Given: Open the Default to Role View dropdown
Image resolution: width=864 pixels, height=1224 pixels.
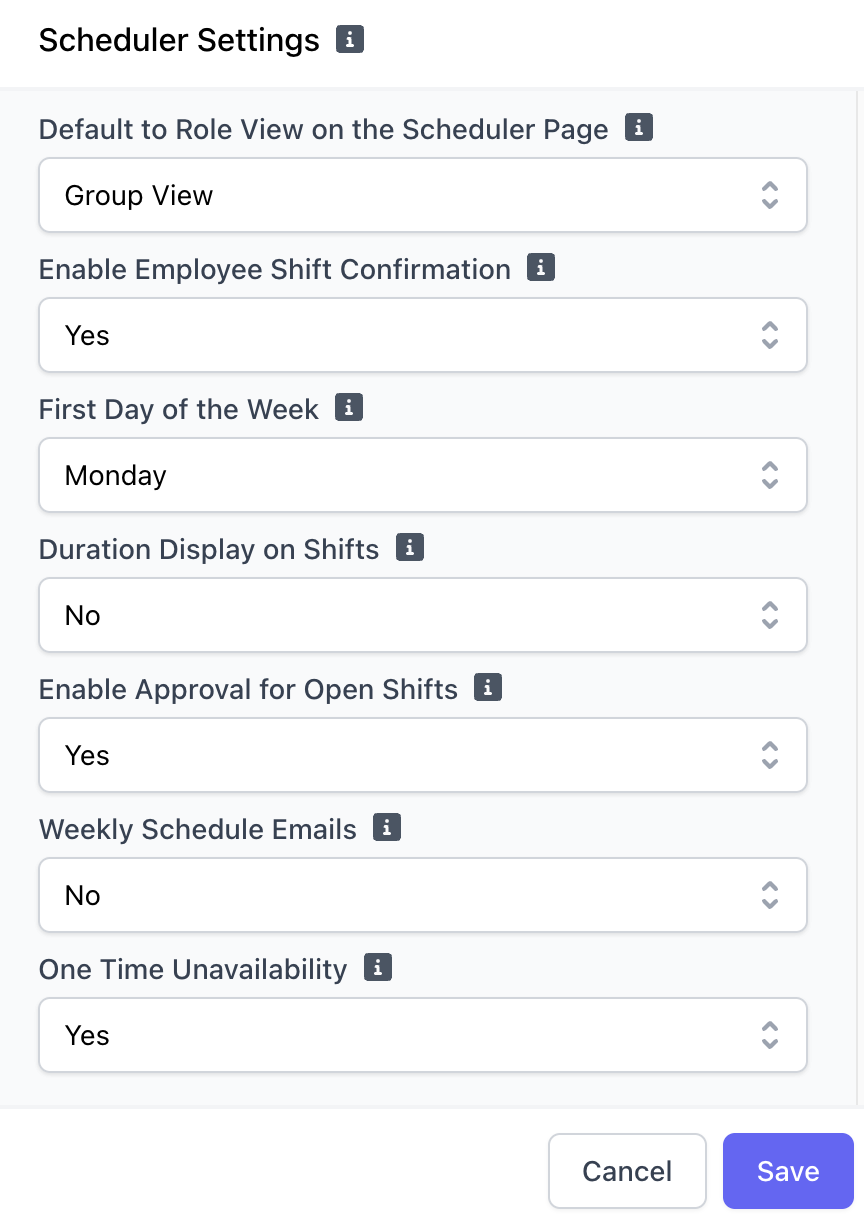Looking at the screenshot, I should click(422, 195).
